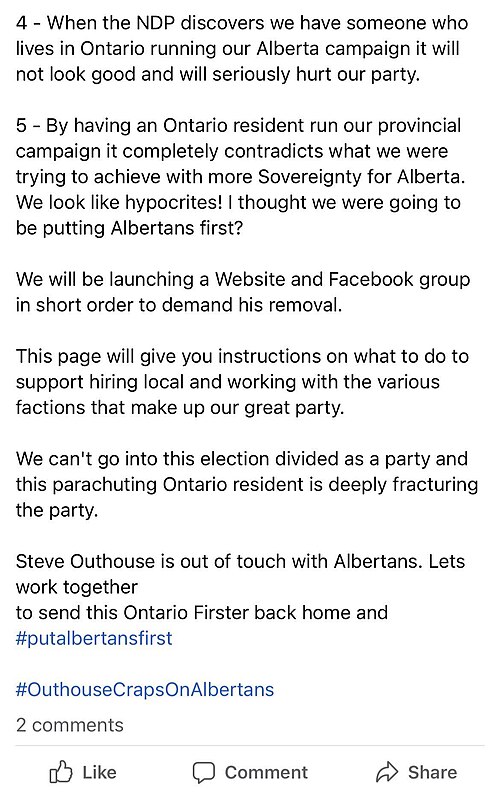Open the #OuthouseCrapsOnAlbertans hashtag
This screenshot has height=795, width=500.
coord(145,690)
